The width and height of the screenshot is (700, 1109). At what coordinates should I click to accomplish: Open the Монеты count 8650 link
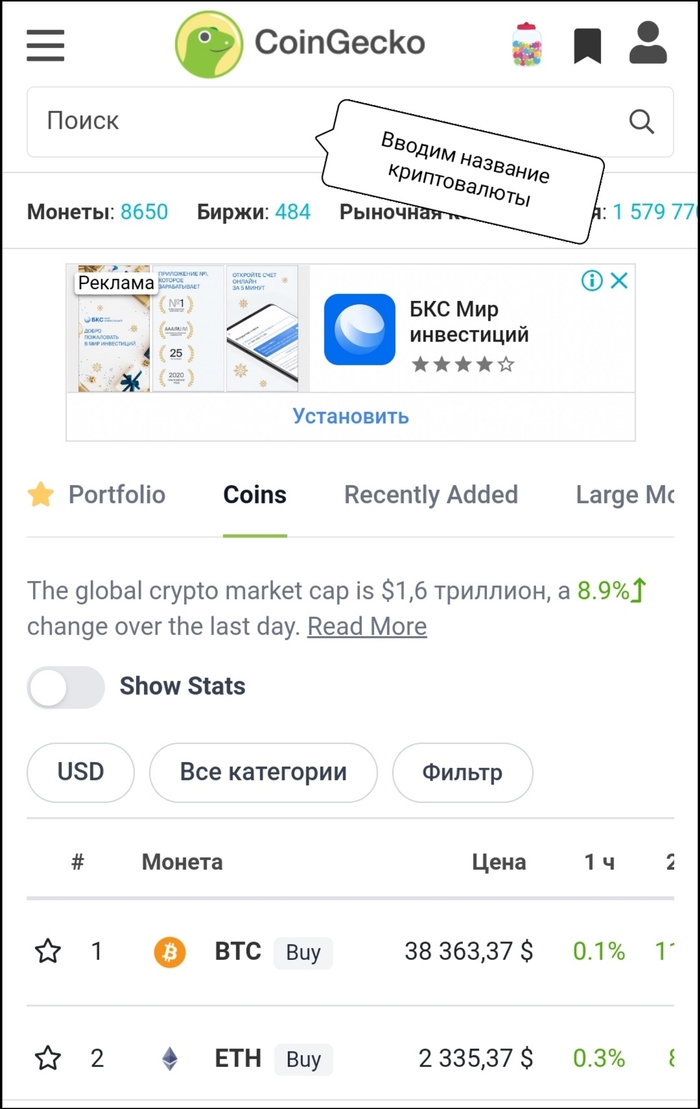[x=144, y=211]
